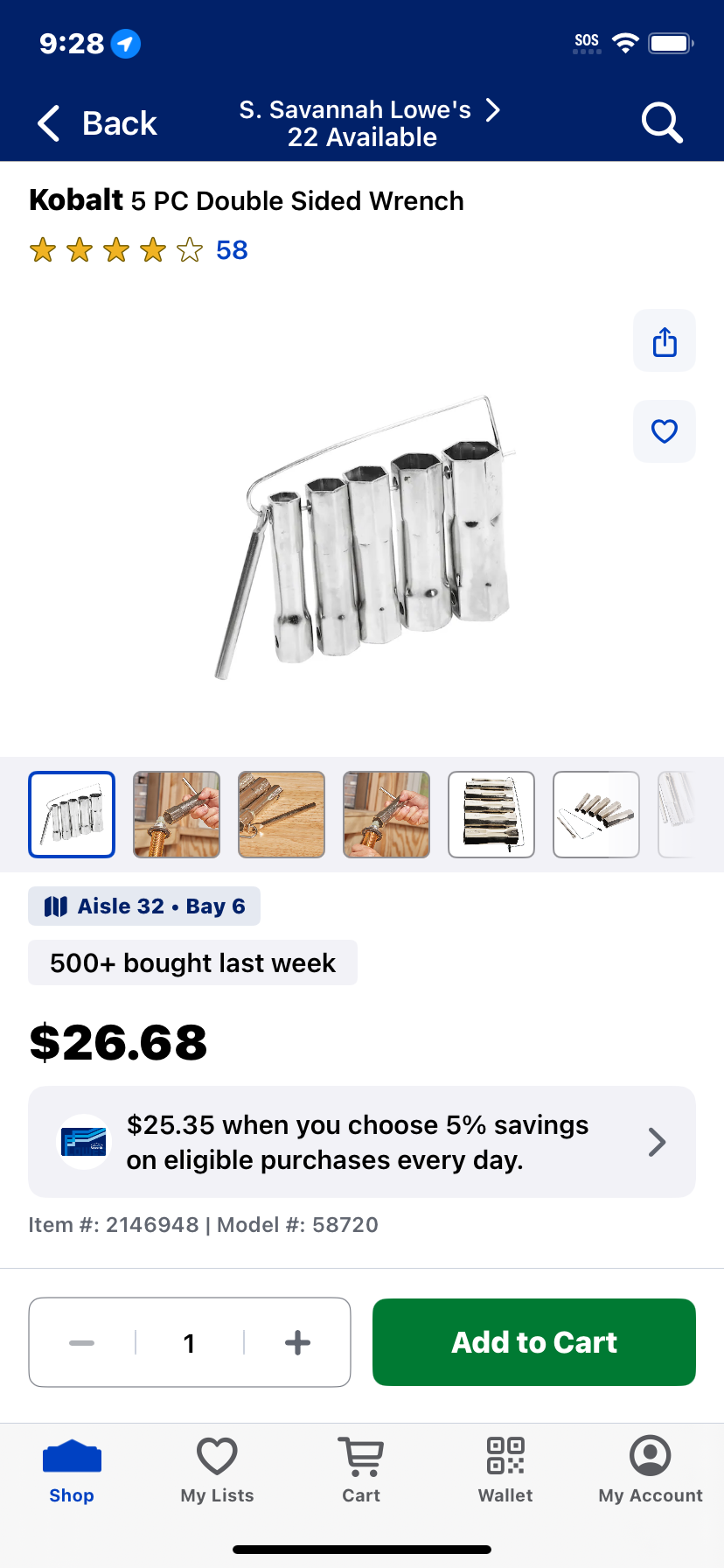Share this Kobalt wrench product
724x1568 pixels.
pyautogui.click(x=665, y=340)
